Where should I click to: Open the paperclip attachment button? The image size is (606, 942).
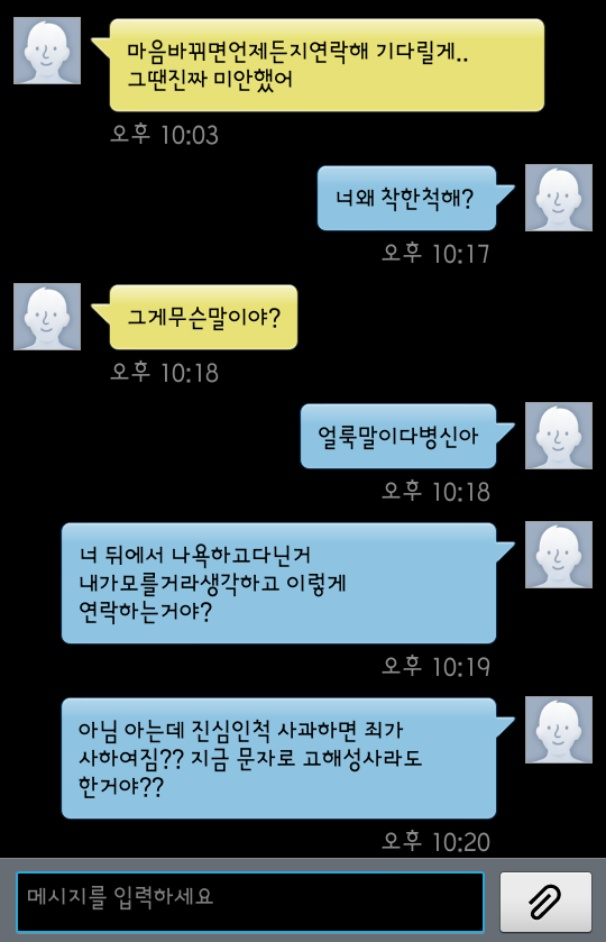click(545, 900)
